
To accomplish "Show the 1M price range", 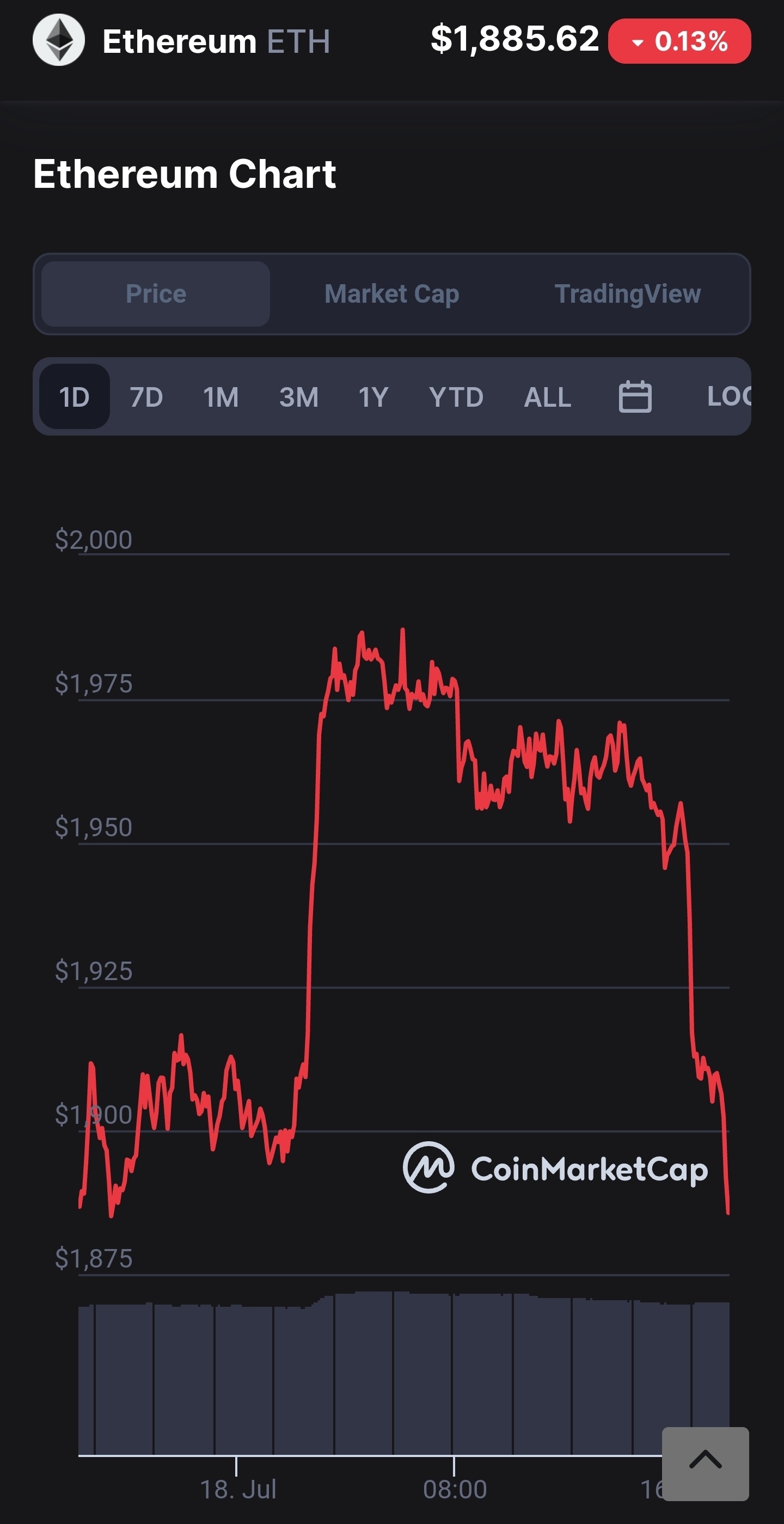I will [x=220, y=396].
